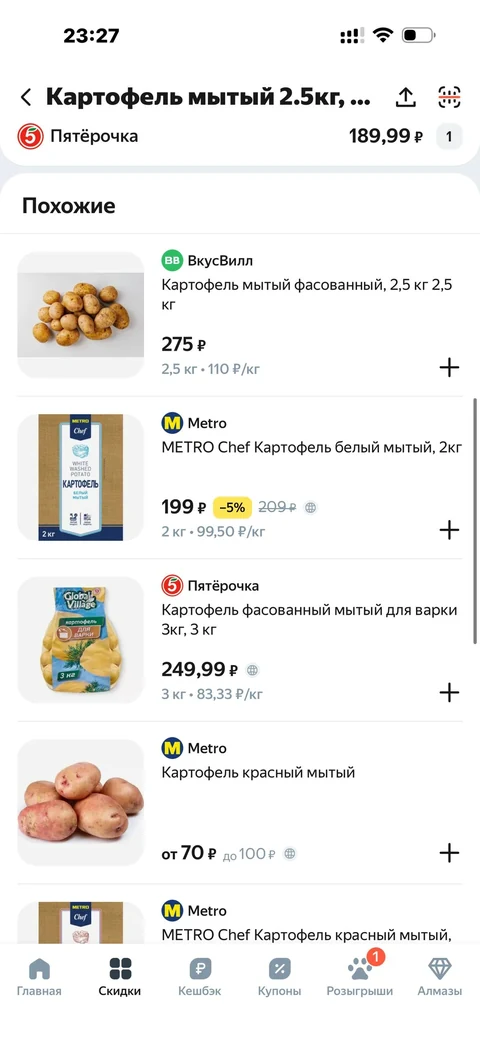Open Картофель красный мытый product card
This screenshot has height=1043, width=480.
[x=240, y=802]
